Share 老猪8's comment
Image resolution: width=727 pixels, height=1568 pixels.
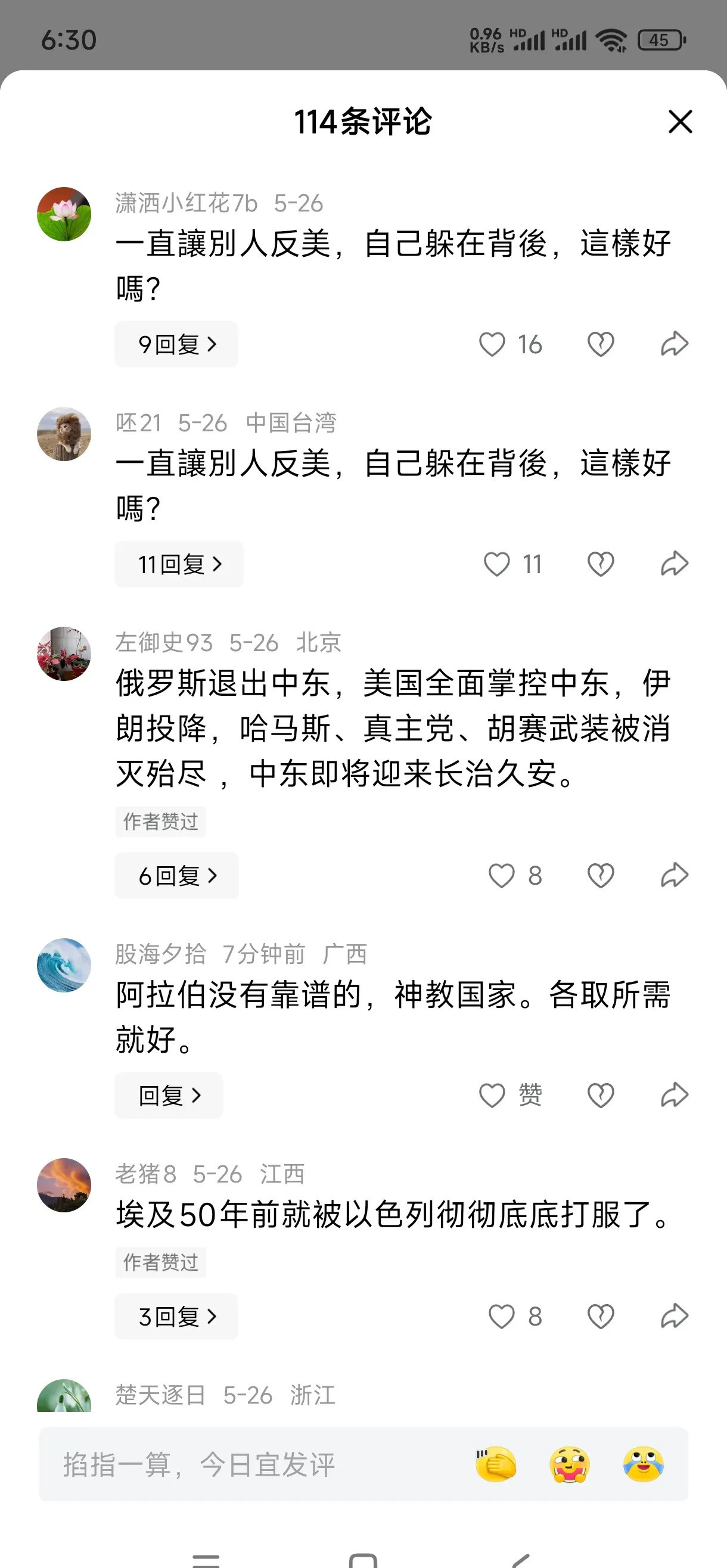click(675, 1317)
